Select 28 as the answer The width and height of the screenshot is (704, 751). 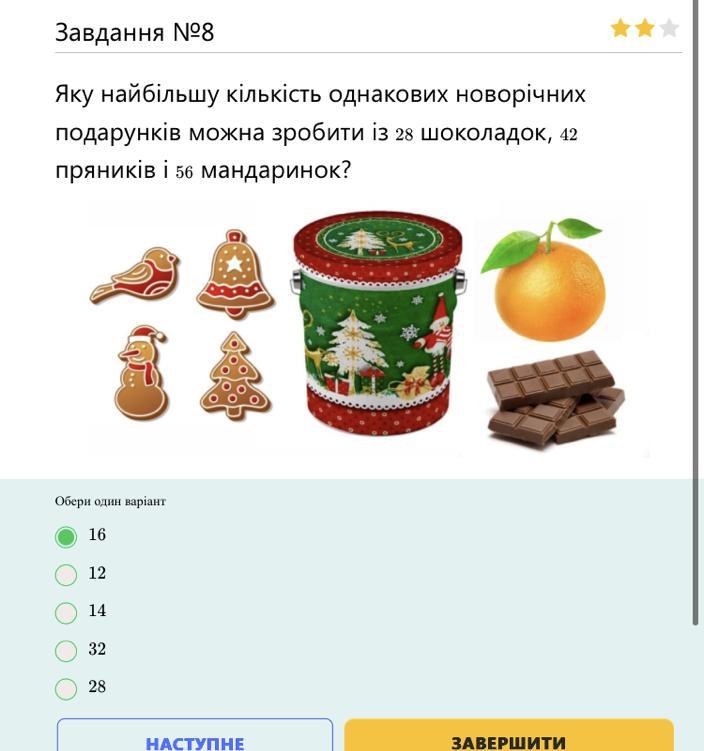pyautogui.click(x=66, y=689)
